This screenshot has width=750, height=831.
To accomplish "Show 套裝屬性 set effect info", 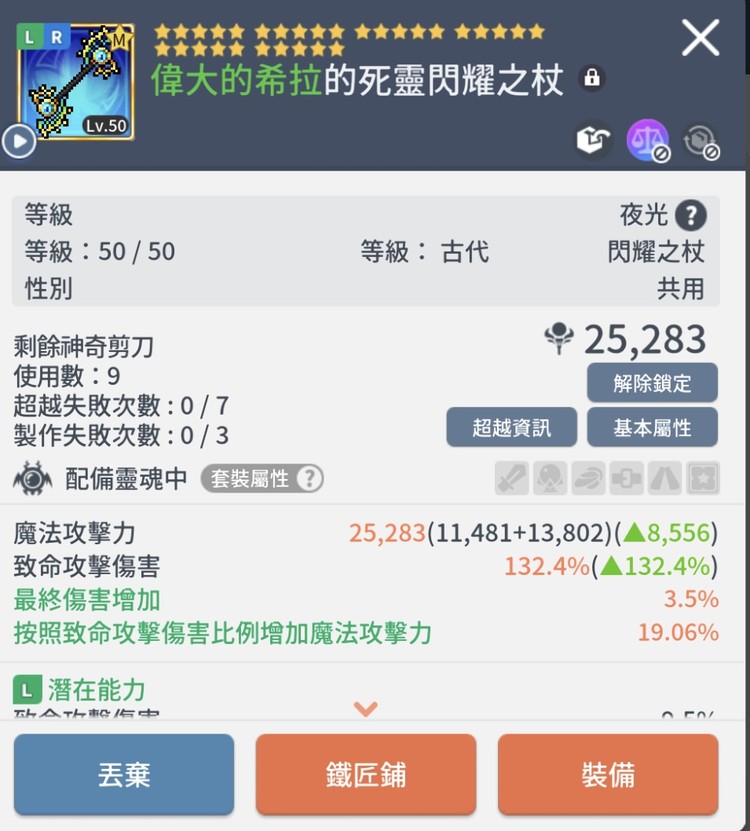I will pos(262,479).
